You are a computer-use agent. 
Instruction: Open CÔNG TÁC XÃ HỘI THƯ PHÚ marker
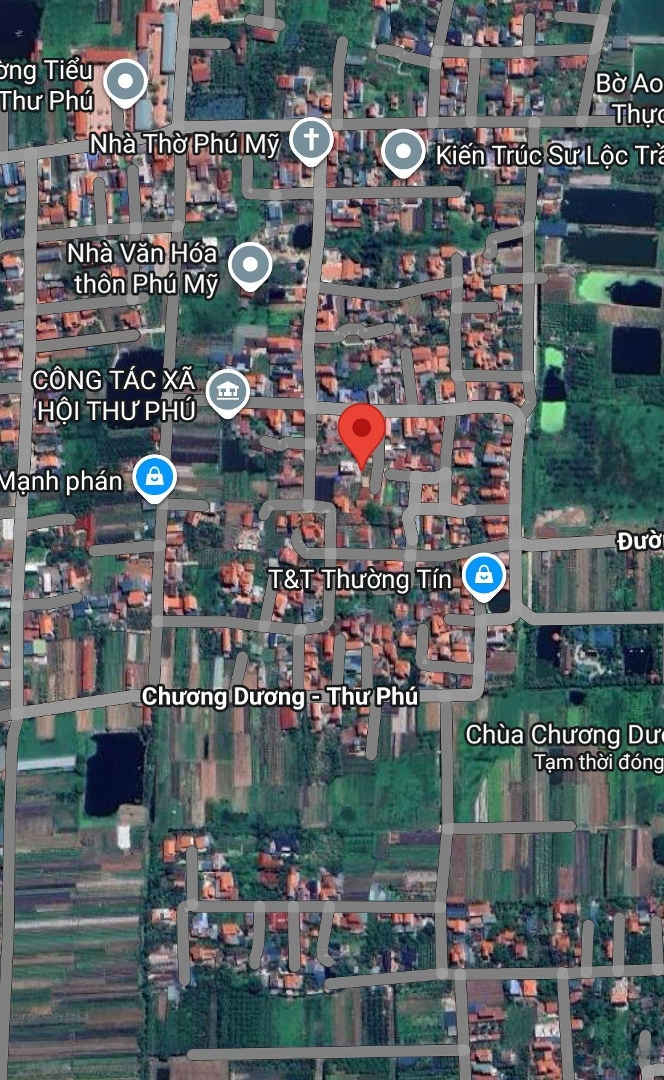[227, 392]
